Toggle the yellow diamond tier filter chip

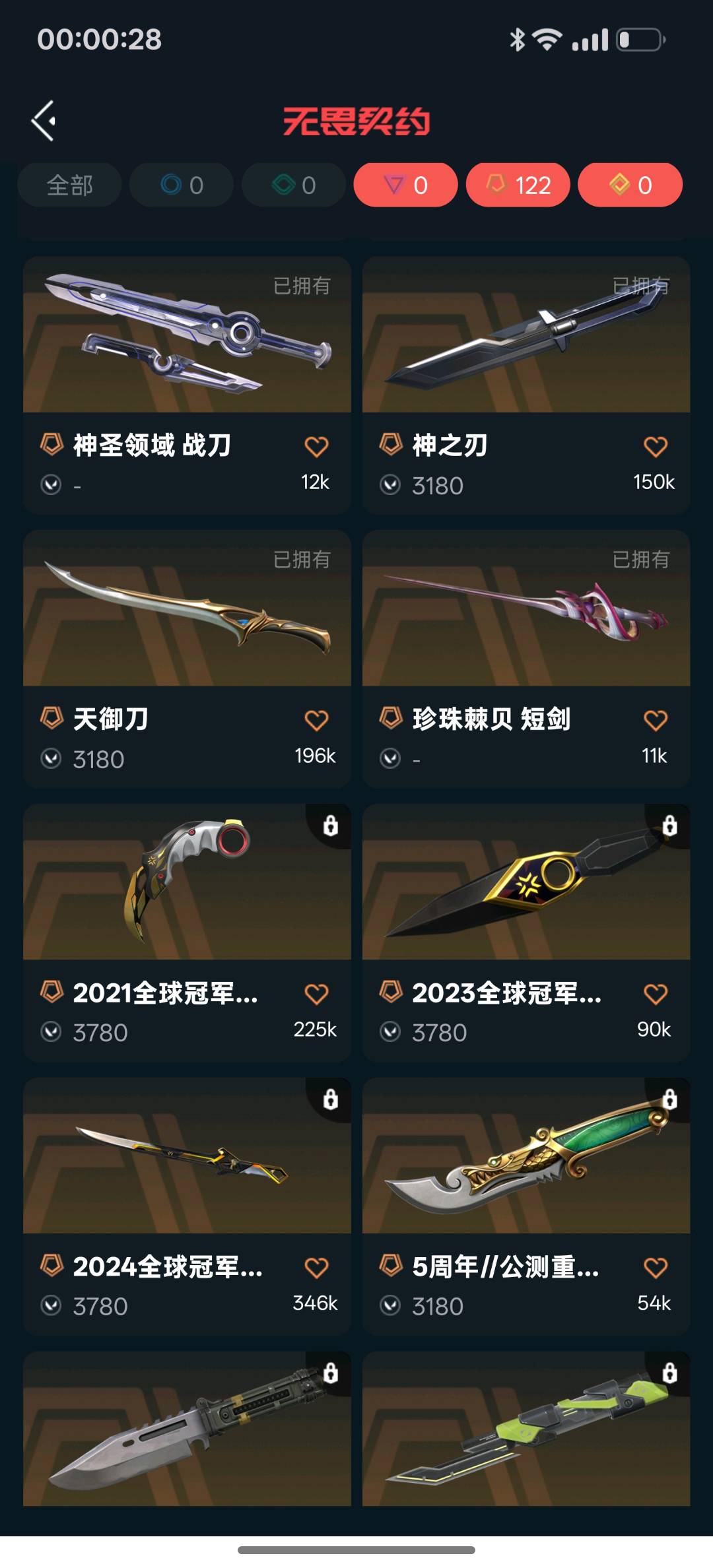[630, 185]
